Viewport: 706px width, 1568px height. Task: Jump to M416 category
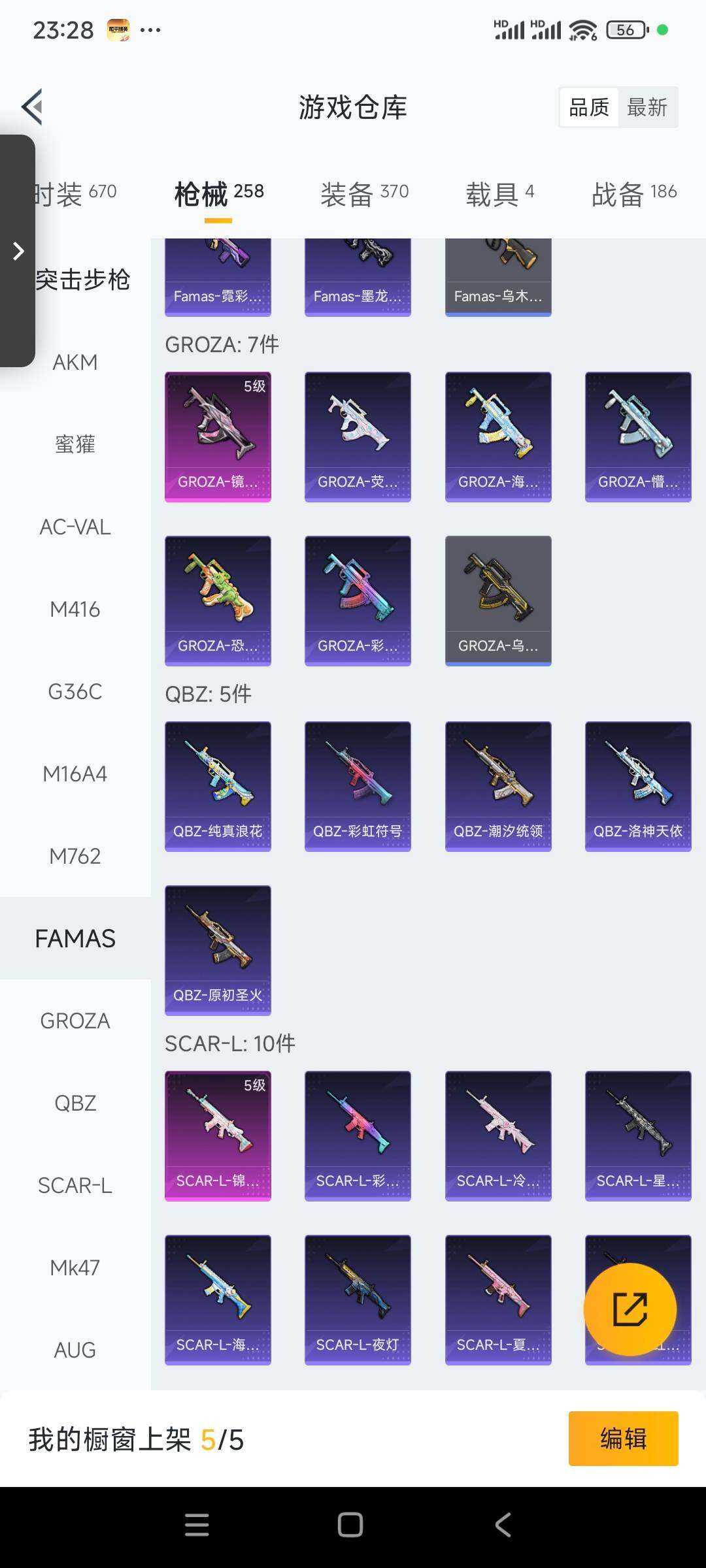[75, 609]
